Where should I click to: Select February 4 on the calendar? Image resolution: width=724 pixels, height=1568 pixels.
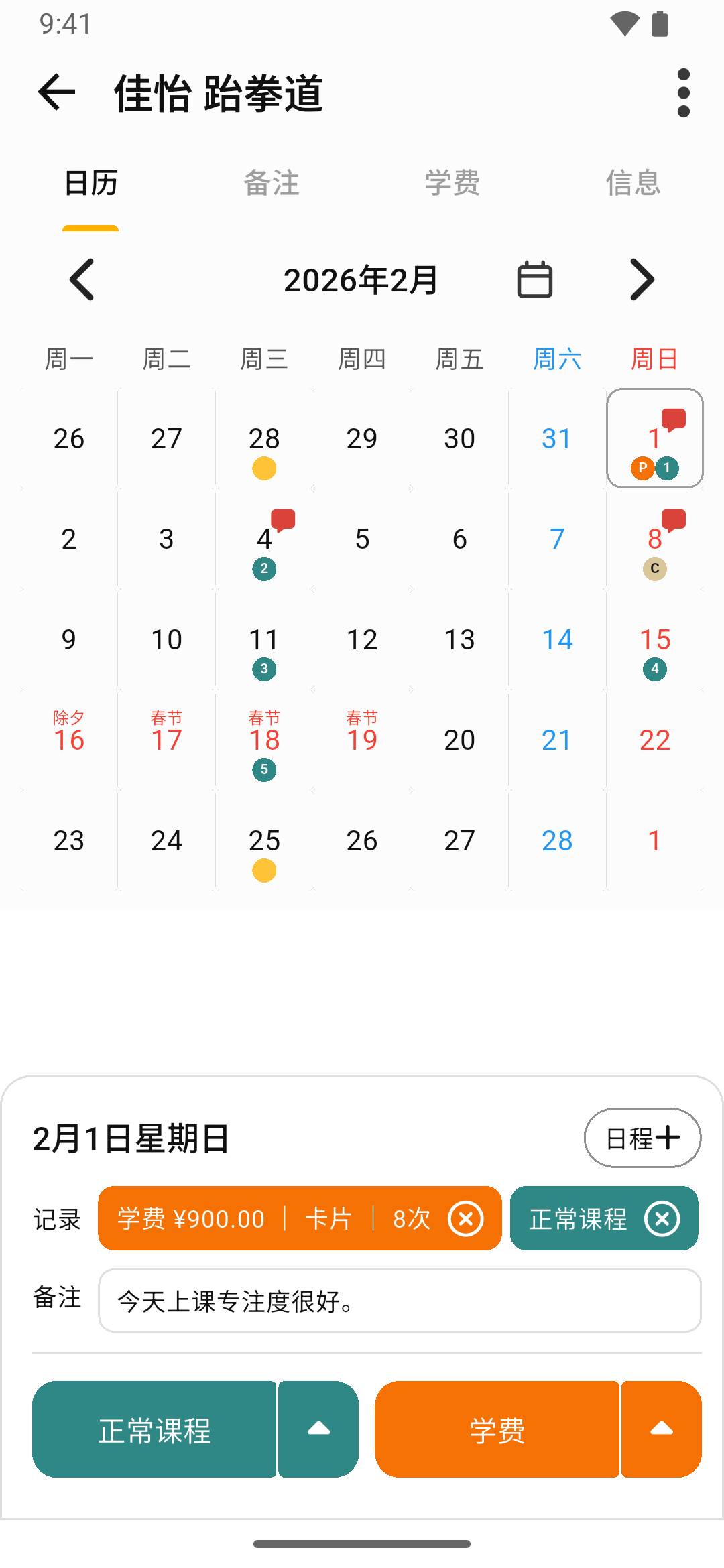click(x=264, y=540)
